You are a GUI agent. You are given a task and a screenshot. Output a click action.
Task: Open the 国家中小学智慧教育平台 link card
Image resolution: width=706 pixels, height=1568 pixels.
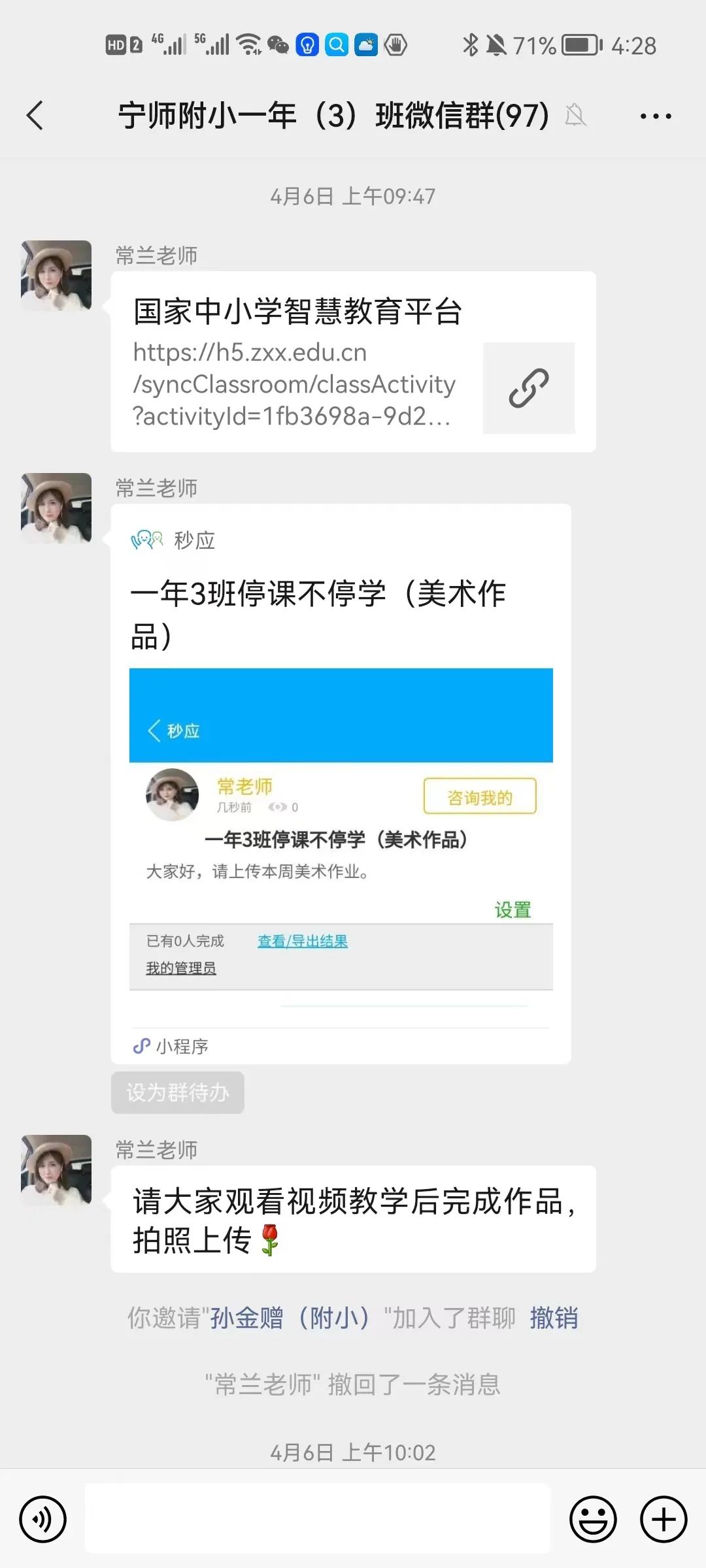(x=353, y=361)
